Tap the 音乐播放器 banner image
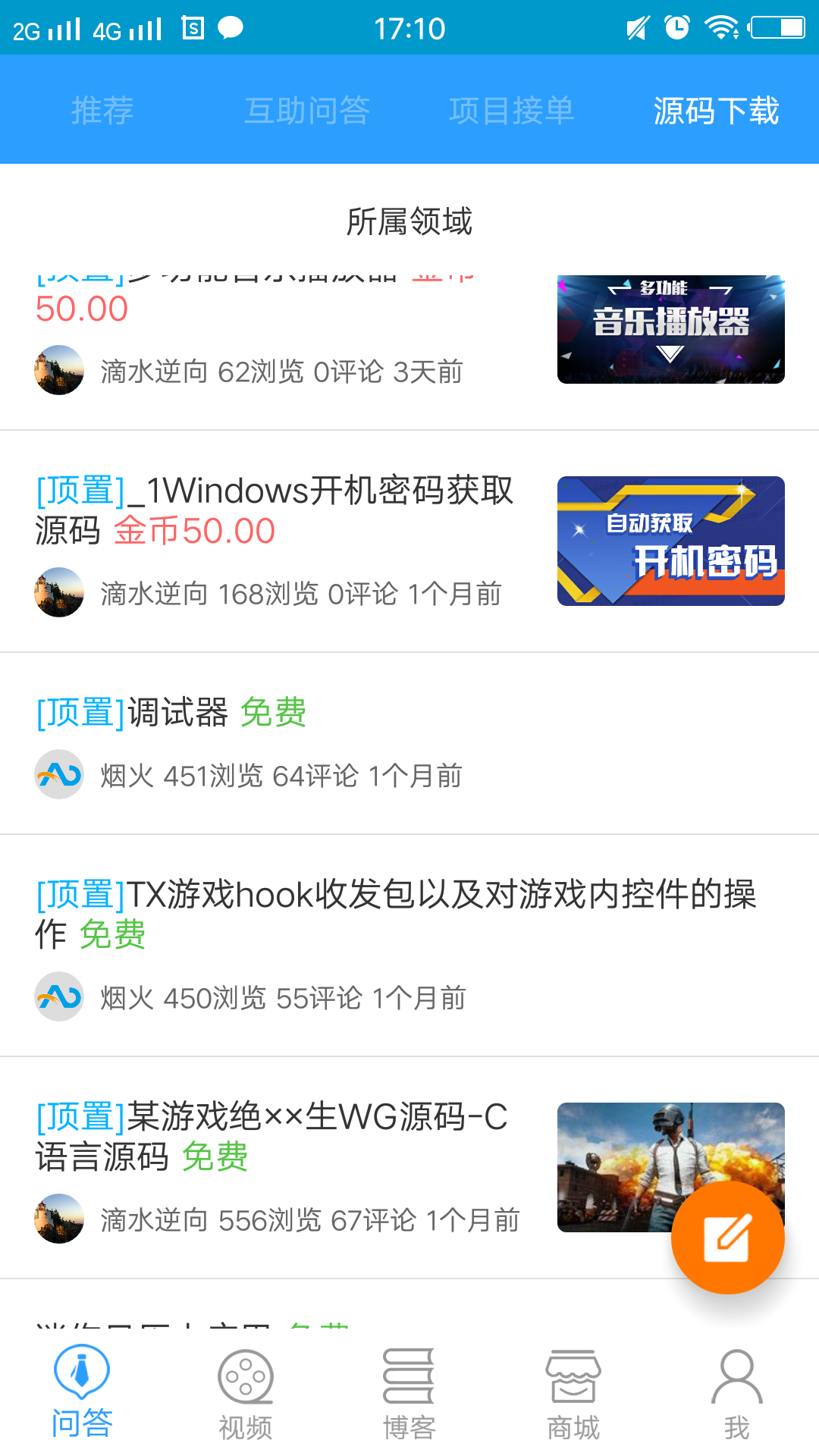 click(x=671, y=328)
